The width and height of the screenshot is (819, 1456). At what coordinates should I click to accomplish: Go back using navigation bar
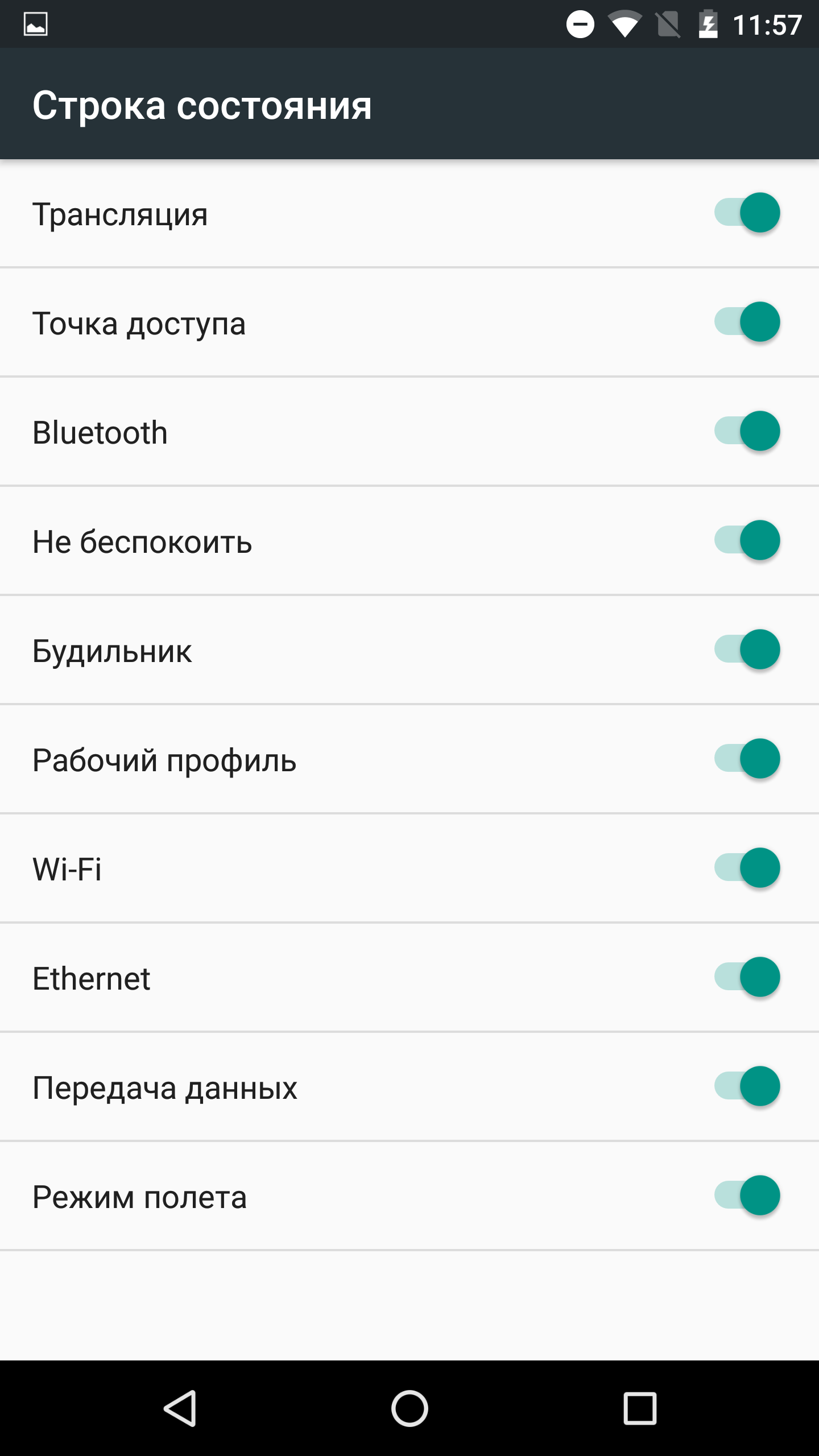pyautogui.click(x=180, y=1408)
